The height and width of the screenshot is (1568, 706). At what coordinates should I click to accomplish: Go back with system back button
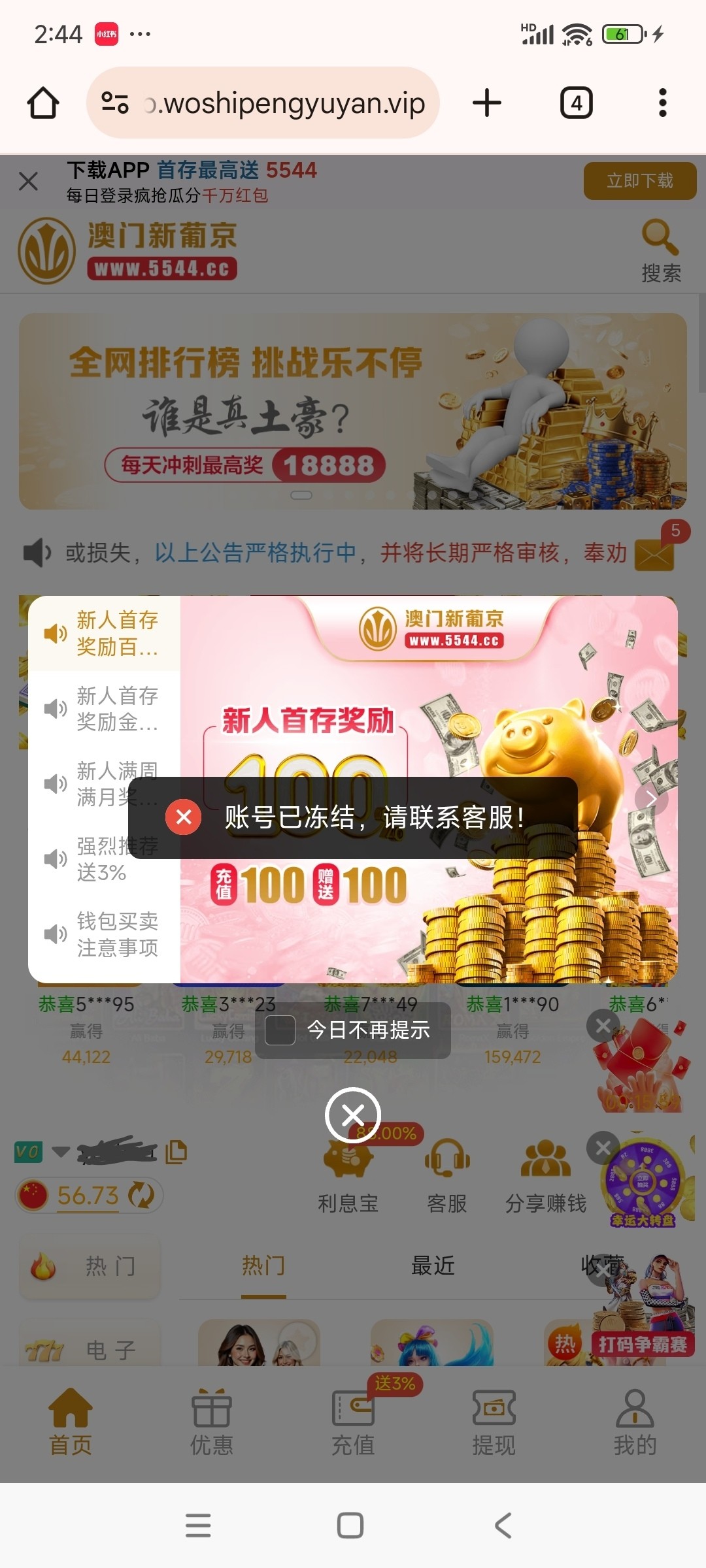[503, 1526]
